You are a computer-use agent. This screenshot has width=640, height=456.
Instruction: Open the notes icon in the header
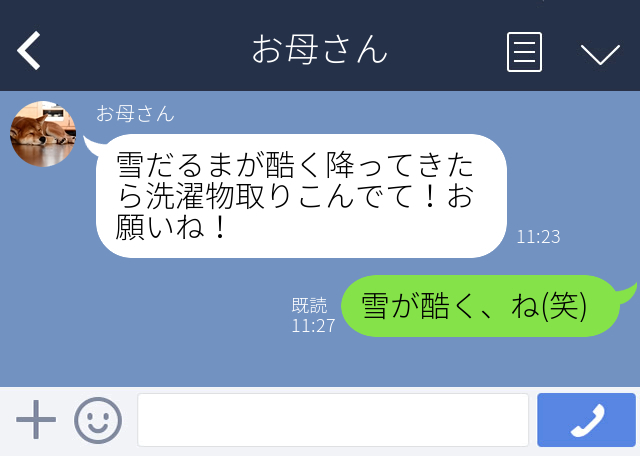pyautogui.click(x=524, y=52)
